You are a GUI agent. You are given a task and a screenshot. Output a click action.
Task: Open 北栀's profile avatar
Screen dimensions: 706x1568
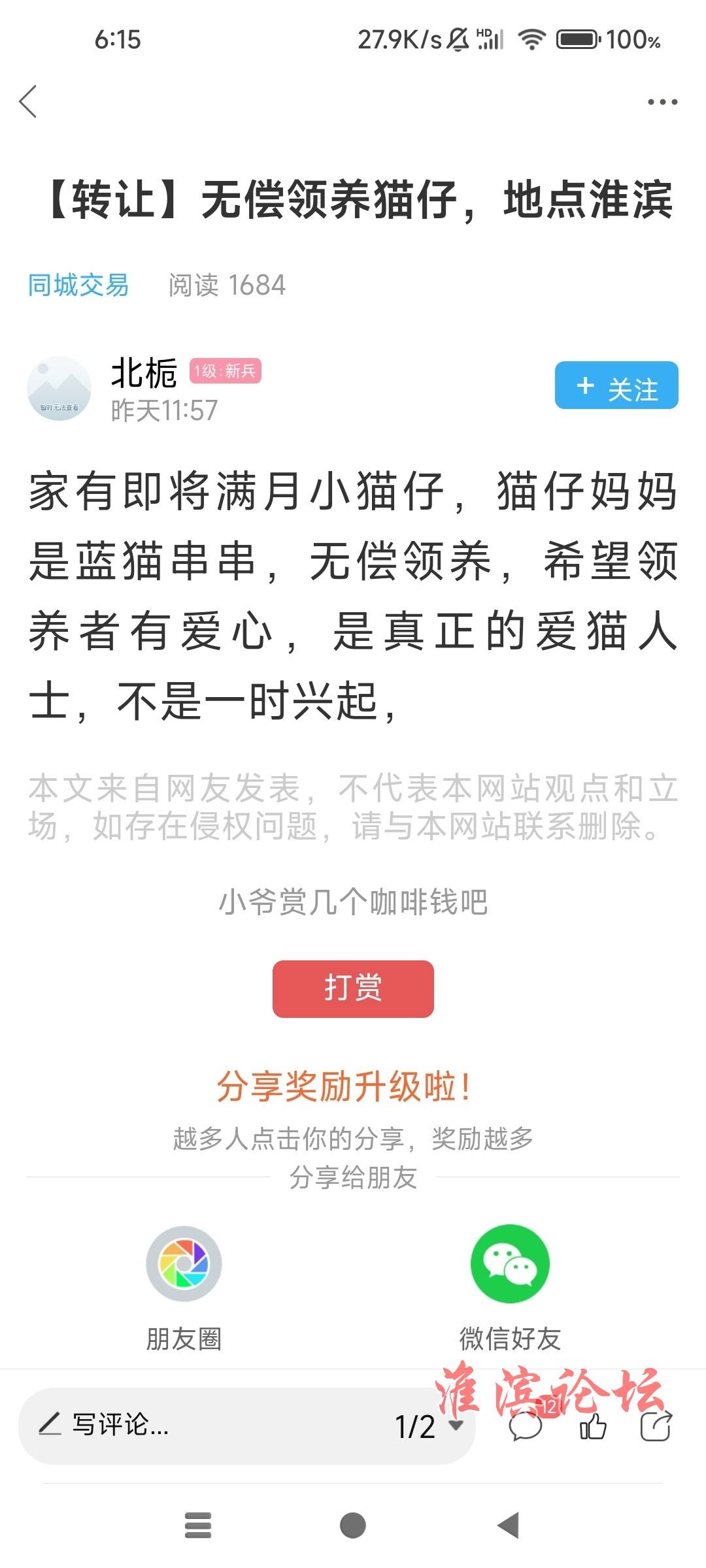pyautogui.click(x=59, y=388)
